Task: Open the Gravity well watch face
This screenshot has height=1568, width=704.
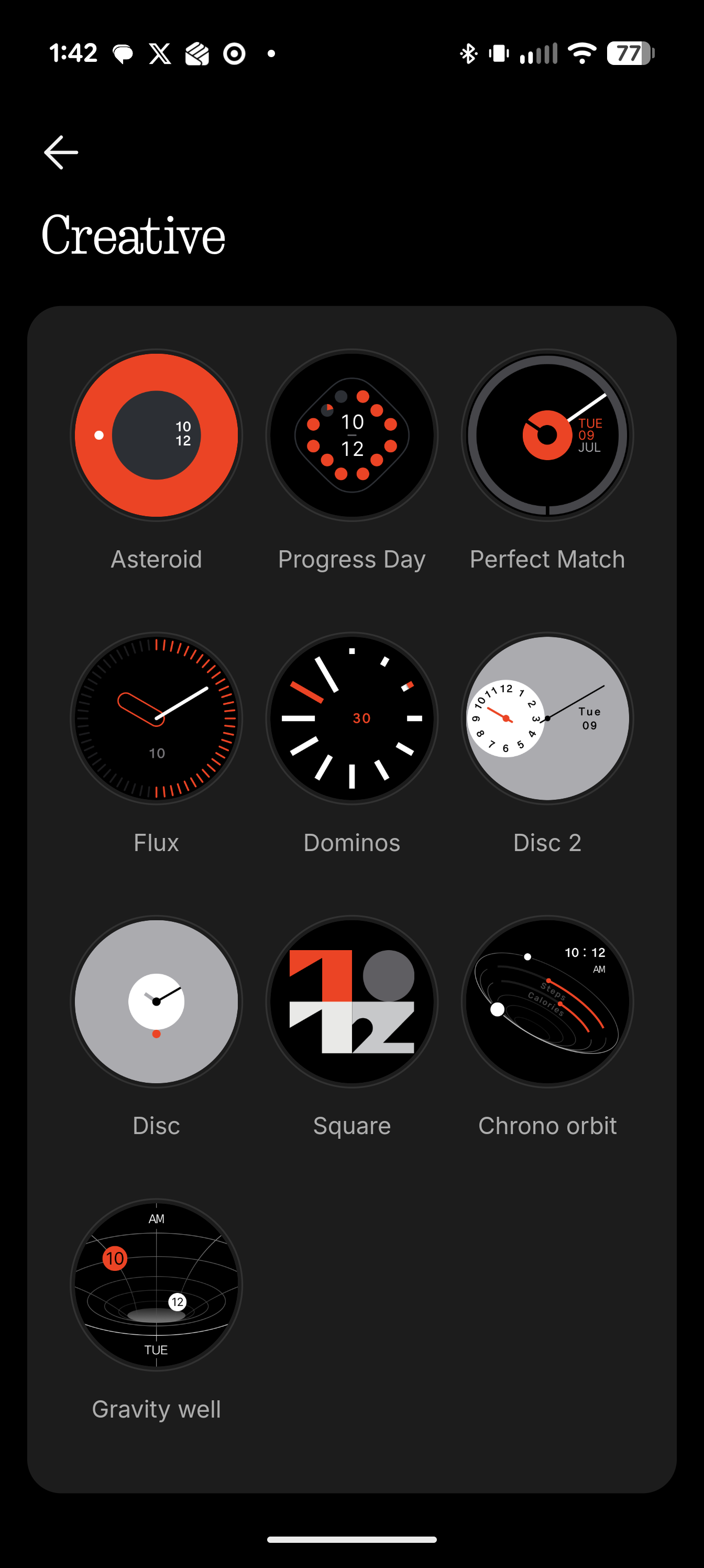Action: coord(157,1285)
